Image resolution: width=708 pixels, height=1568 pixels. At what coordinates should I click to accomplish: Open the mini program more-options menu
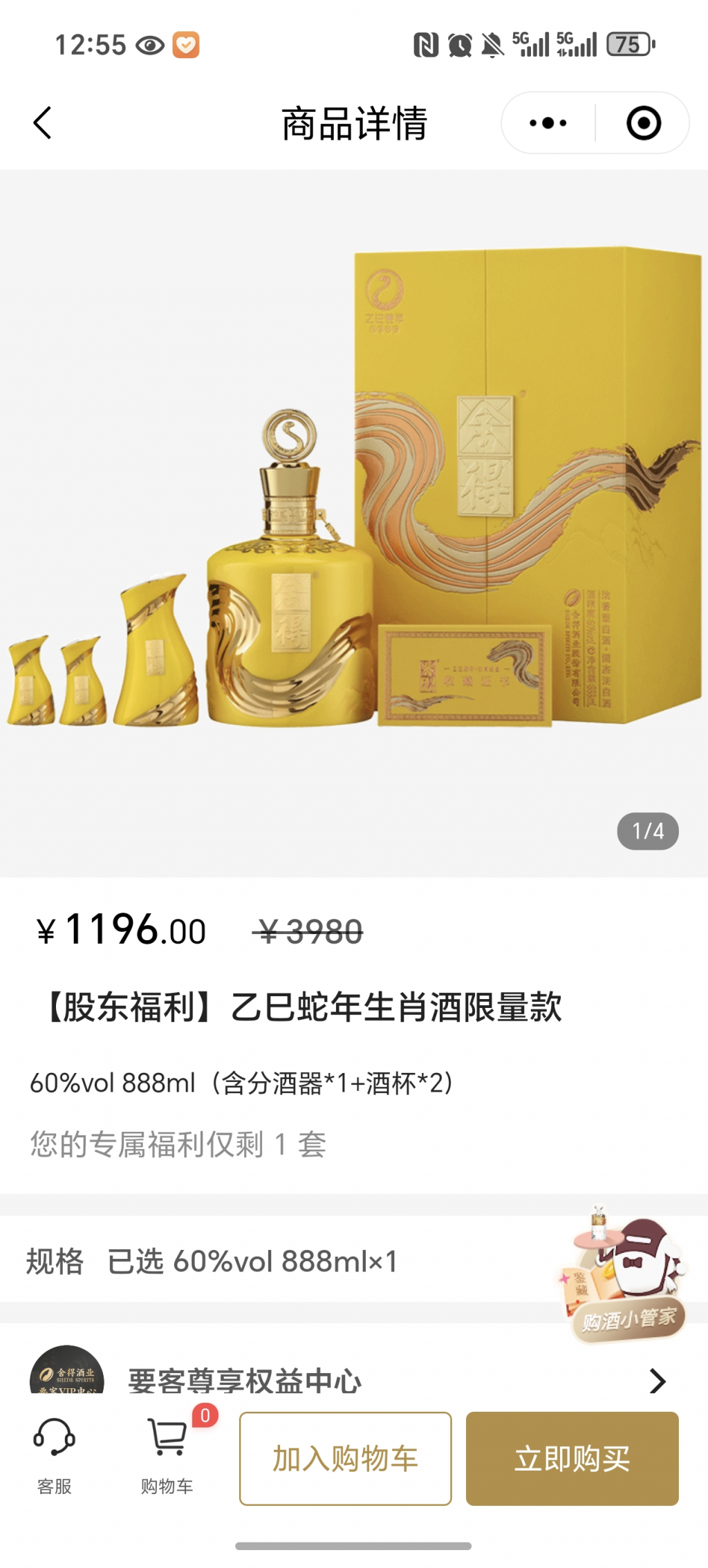pyautogui.click(x=548, y=123)
